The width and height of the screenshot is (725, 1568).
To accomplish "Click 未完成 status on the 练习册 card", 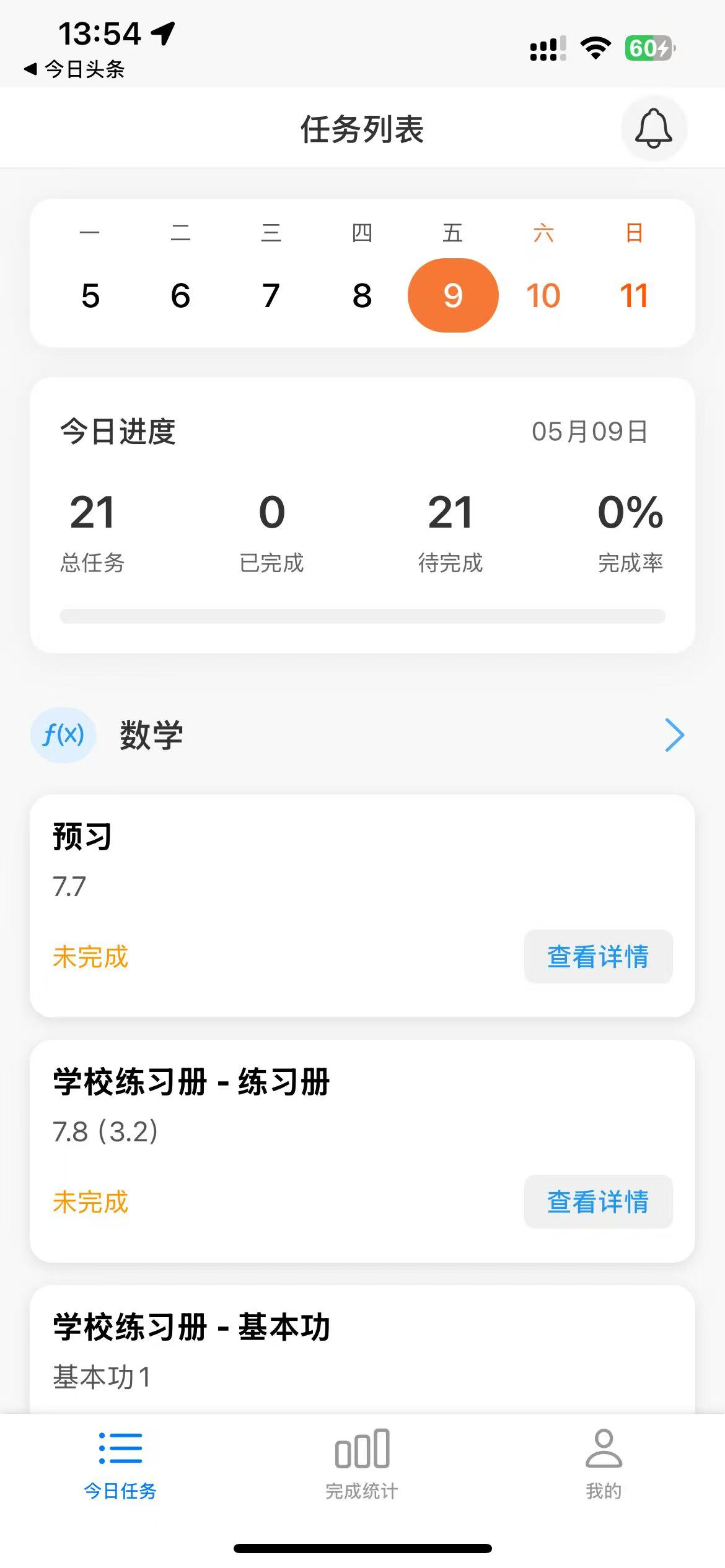I will [x=90, y=1202].
